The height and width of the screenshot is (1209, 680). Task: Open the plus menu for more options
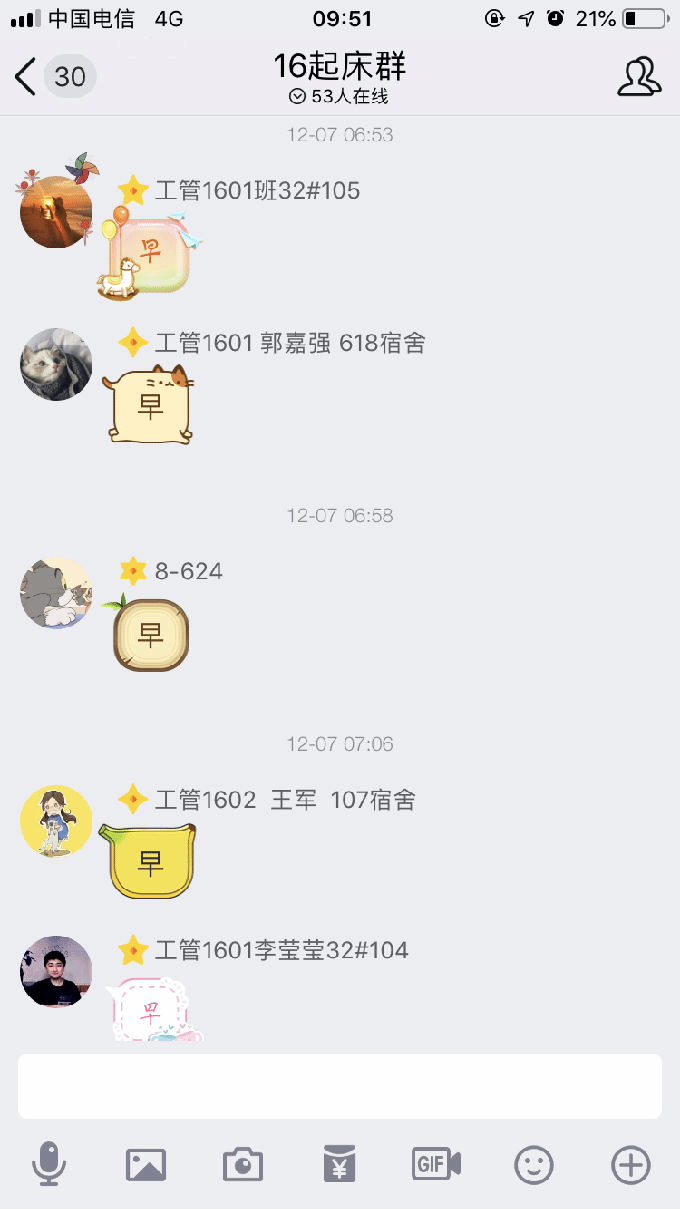tap(631, 1164)
